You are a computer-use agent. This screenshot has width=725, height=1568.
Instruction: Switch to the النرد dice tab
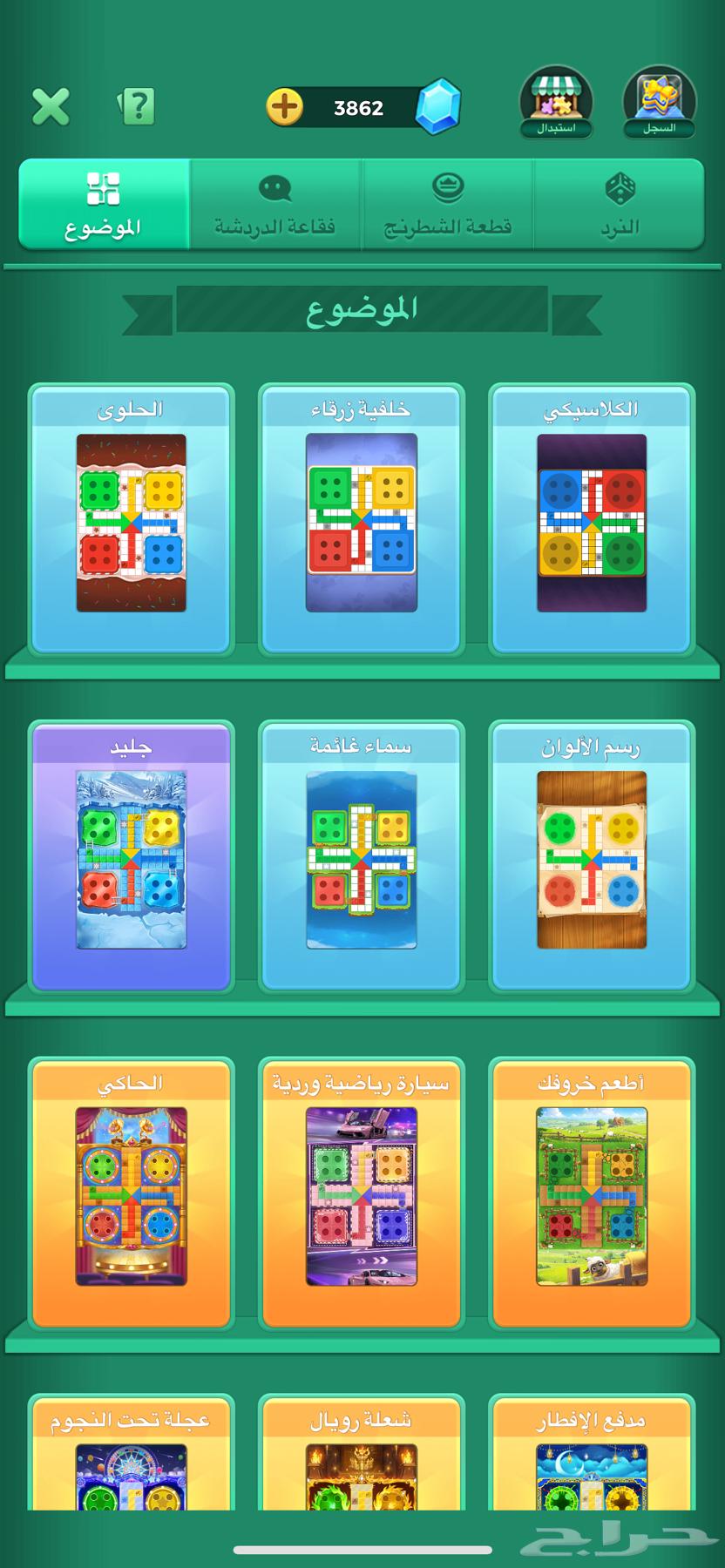(x=620, y=206)
